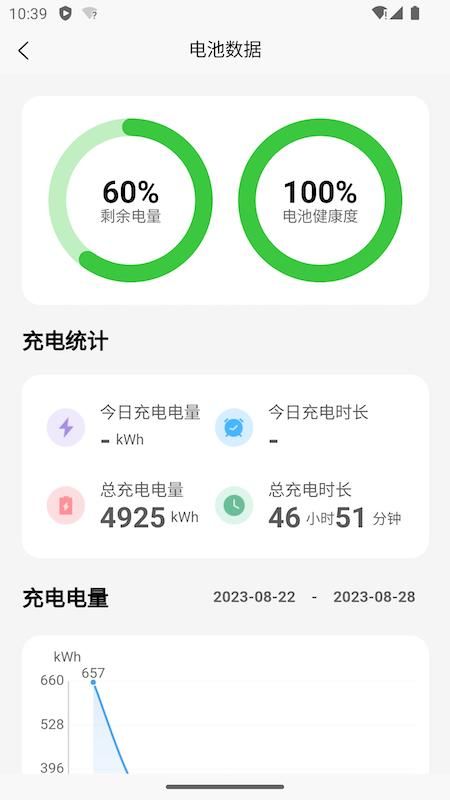Tap the 657 data point on chart
Image resolution: width=450 pixels, height=800 pixels.
pyautogui.click(x=93, y=682)
